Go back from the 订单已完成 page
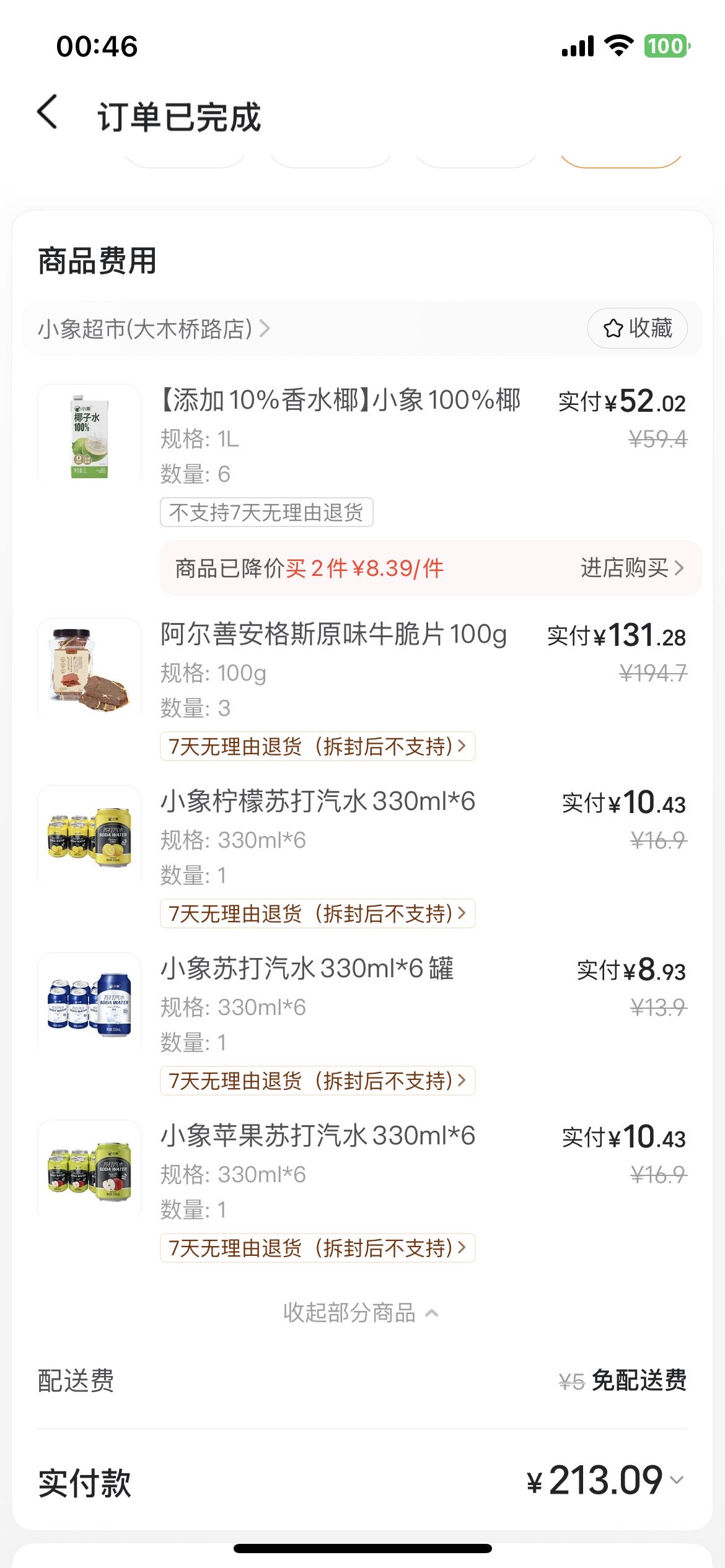This screenshot has width=725, height=1568. tap(48, 113)
